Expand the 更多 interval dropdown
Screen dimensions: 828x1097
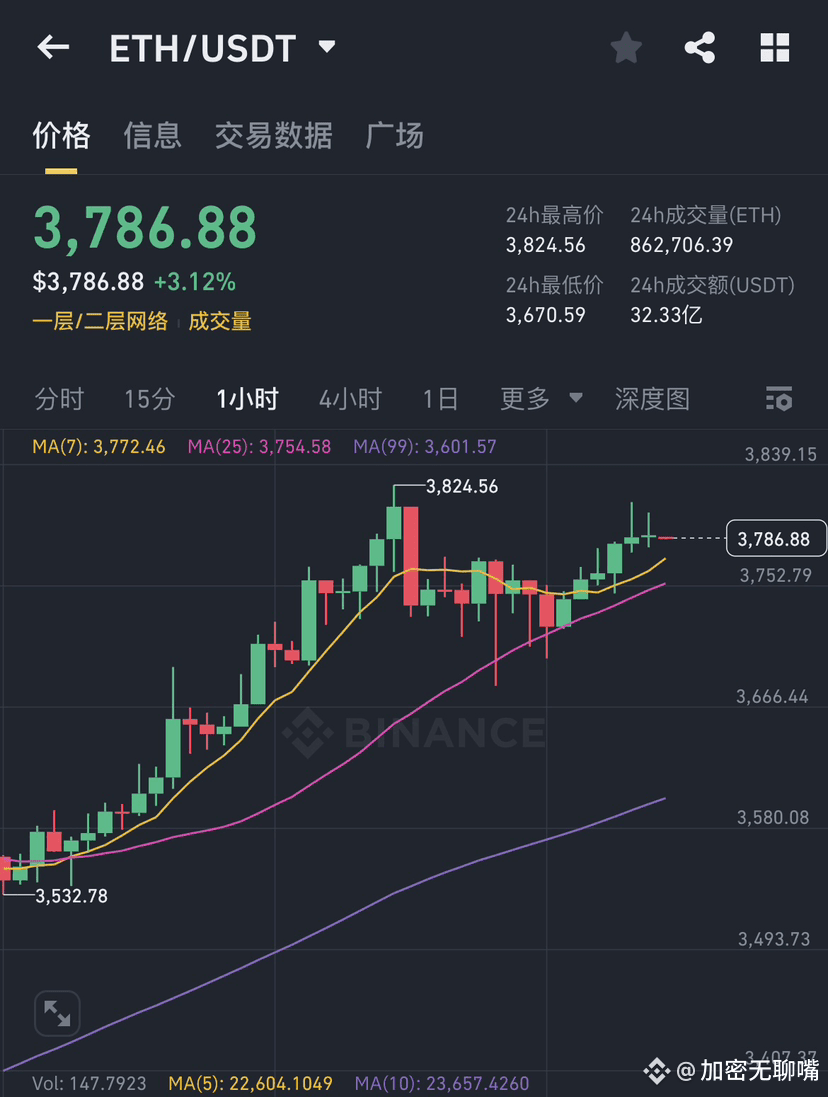[x=541, y=399]
